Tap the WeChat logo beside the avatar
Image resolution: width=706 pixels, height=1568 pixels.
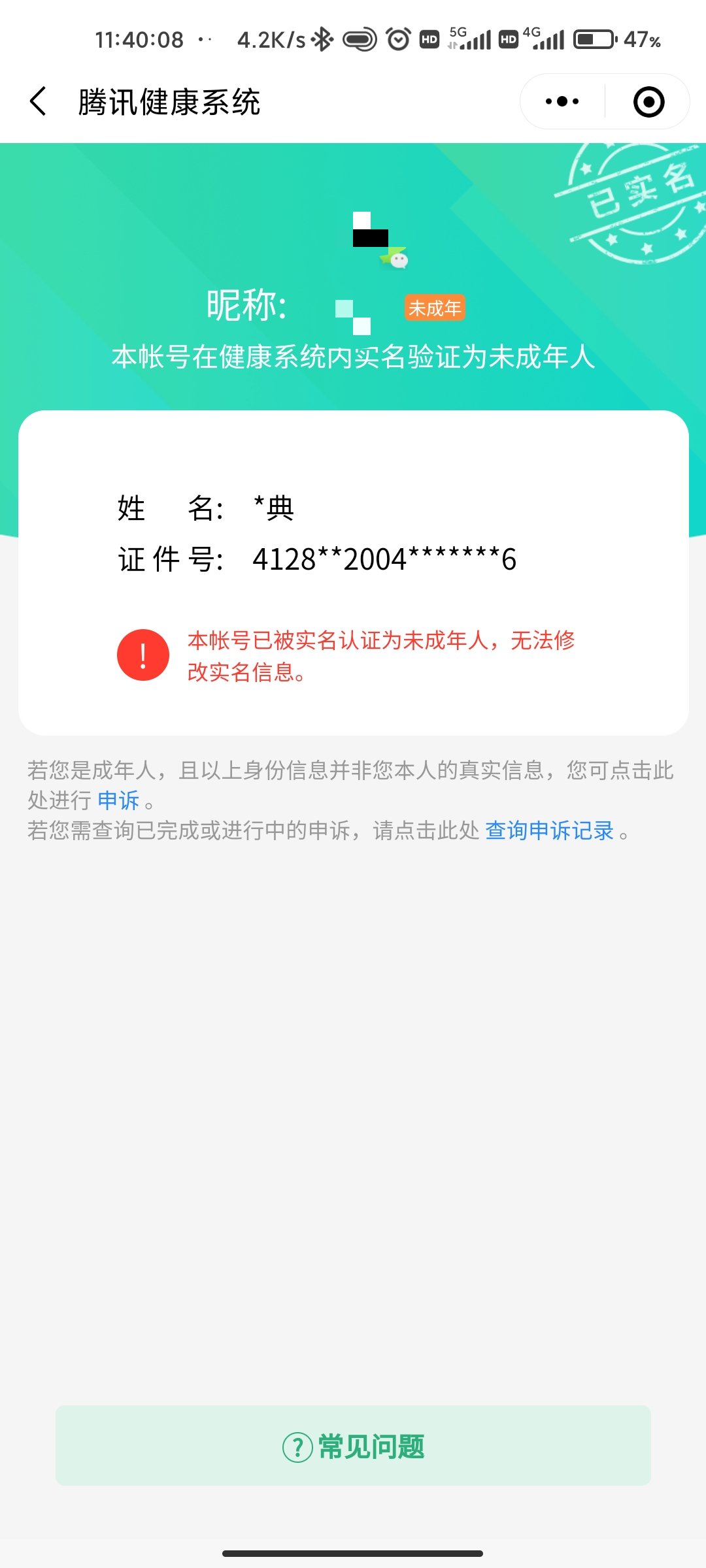398,261
